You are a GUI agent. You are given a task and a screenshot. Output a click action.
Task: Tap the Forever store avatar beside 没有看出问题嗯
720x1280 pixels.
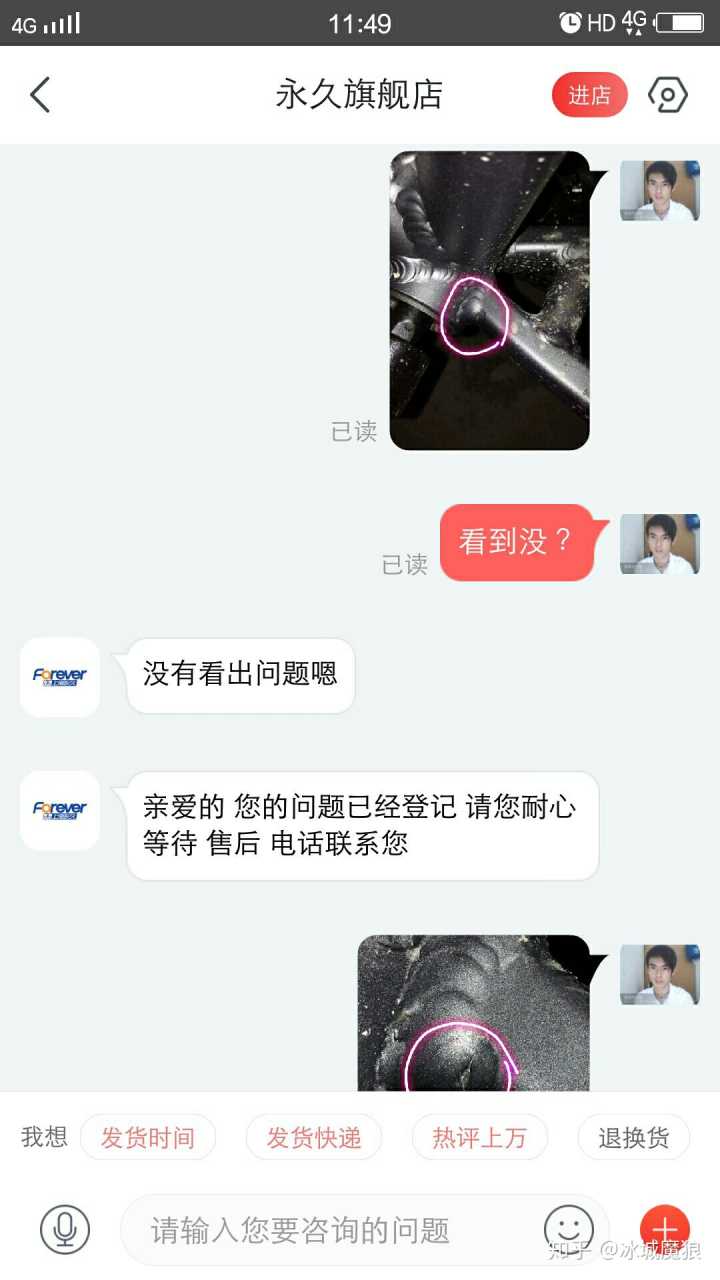click(60, 677)
